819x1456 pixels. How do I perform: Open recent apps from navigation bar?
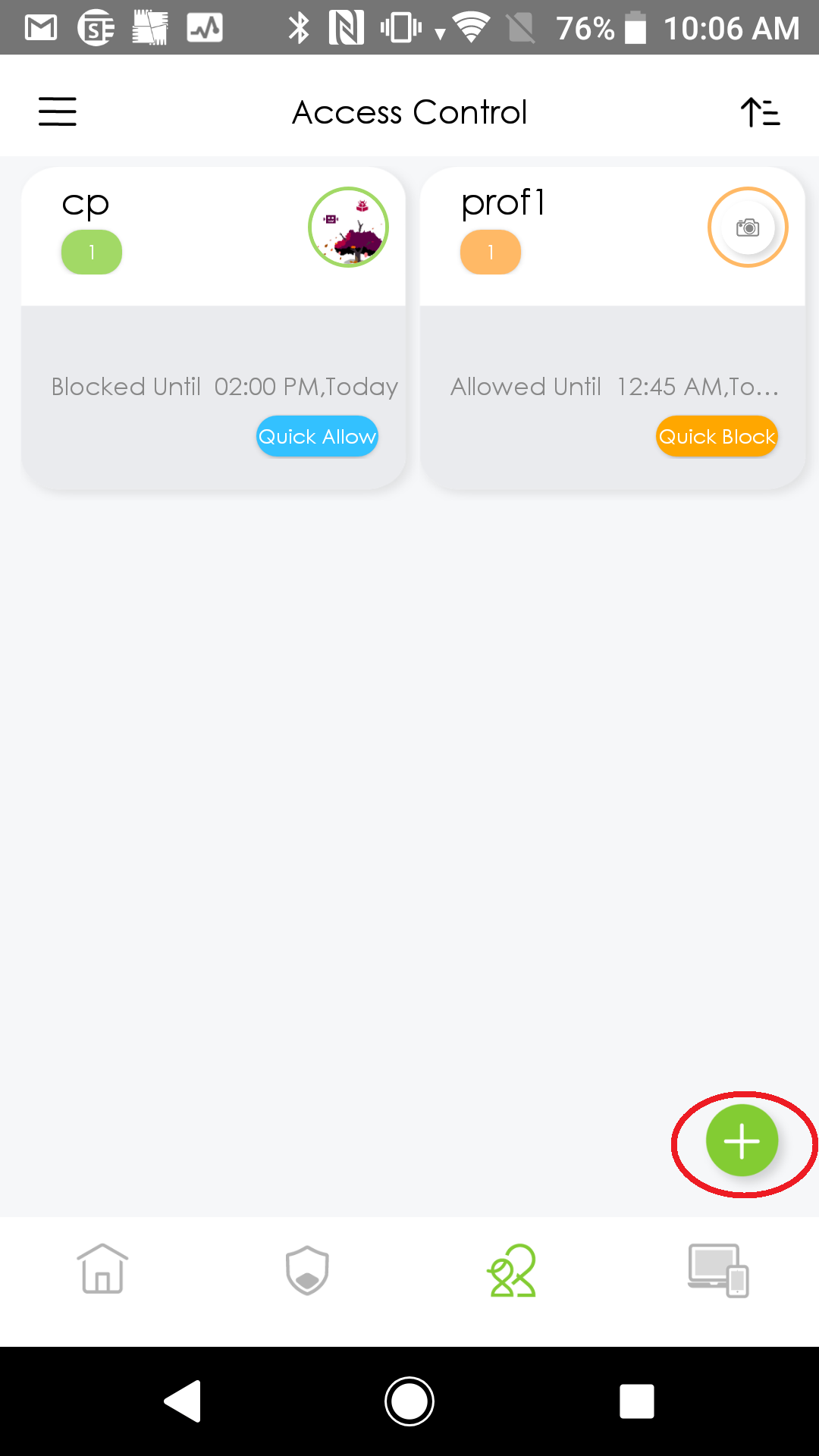coord(636,1401)
